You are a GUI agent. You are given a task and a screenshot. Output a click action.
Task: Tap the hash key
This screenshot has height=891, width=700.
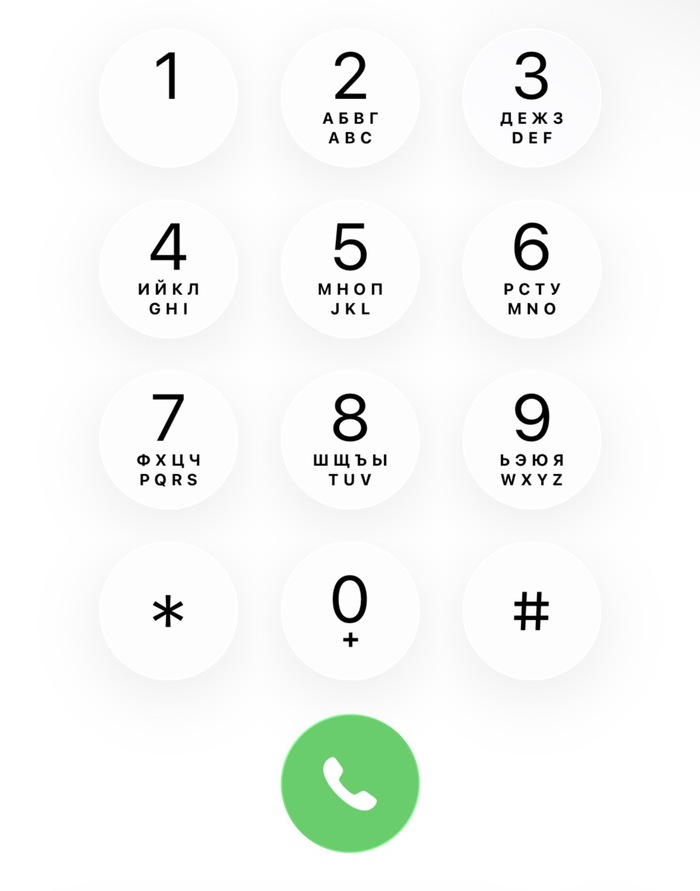[531, 610]
